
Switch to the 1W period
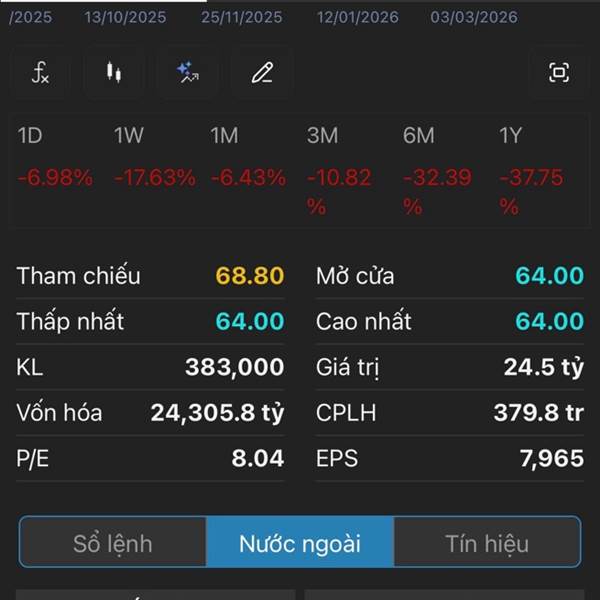pyautogui.click(x=129, y=136)
